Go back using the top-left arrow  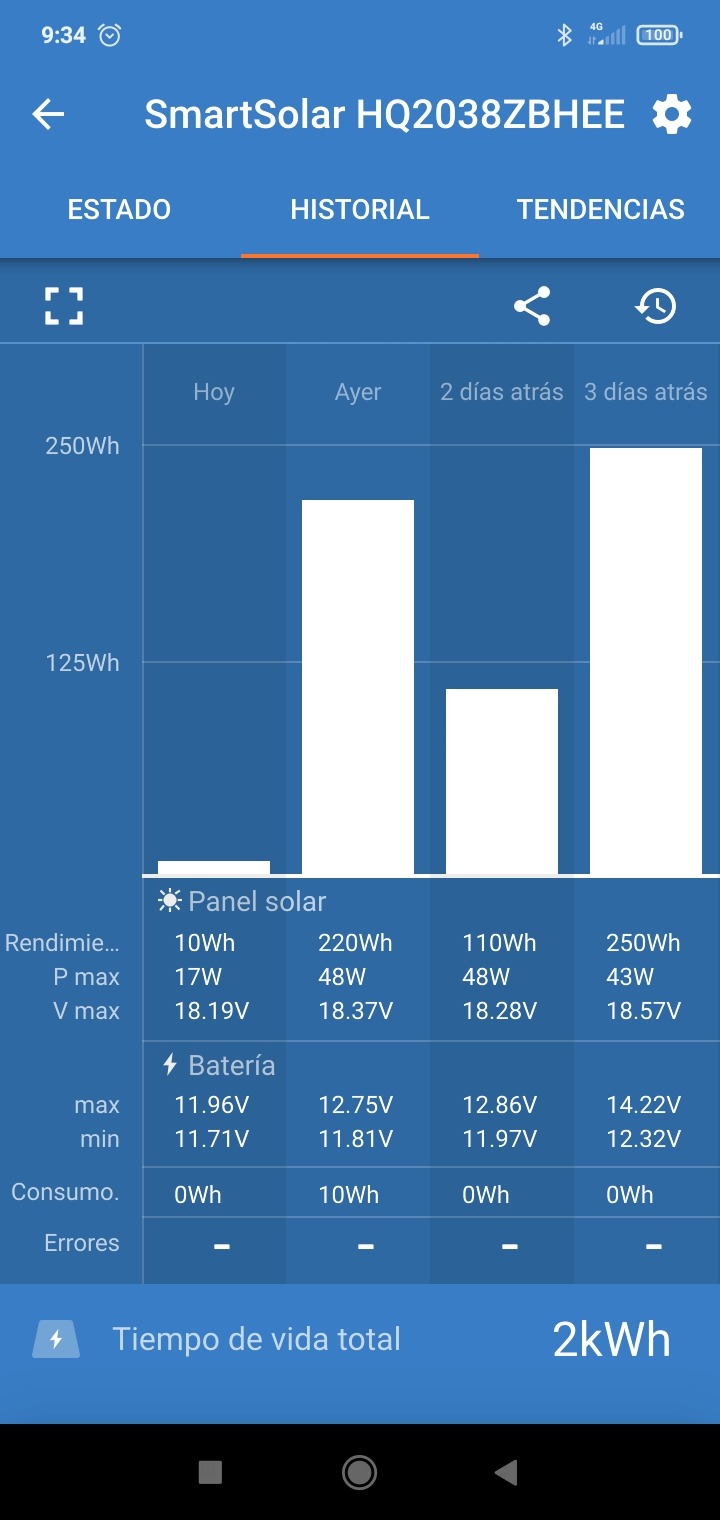coord(48,115)
